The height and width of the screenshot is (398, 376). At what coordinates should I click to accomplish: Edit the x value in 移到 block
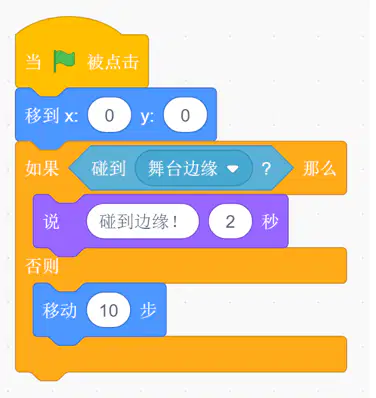(109, 115)
